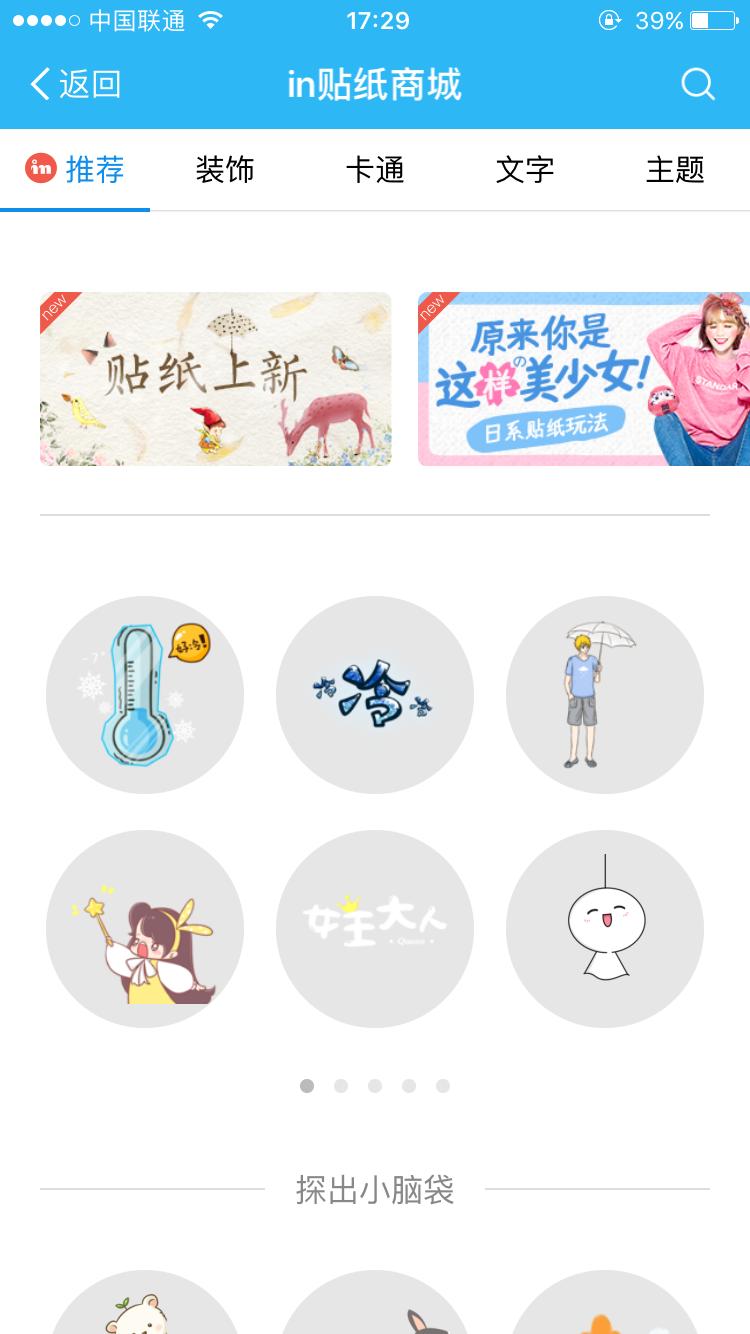This screenshot has width=750, height=1334.
Task: Open the umbrella man sticker pack
Action: pos(605,694)
